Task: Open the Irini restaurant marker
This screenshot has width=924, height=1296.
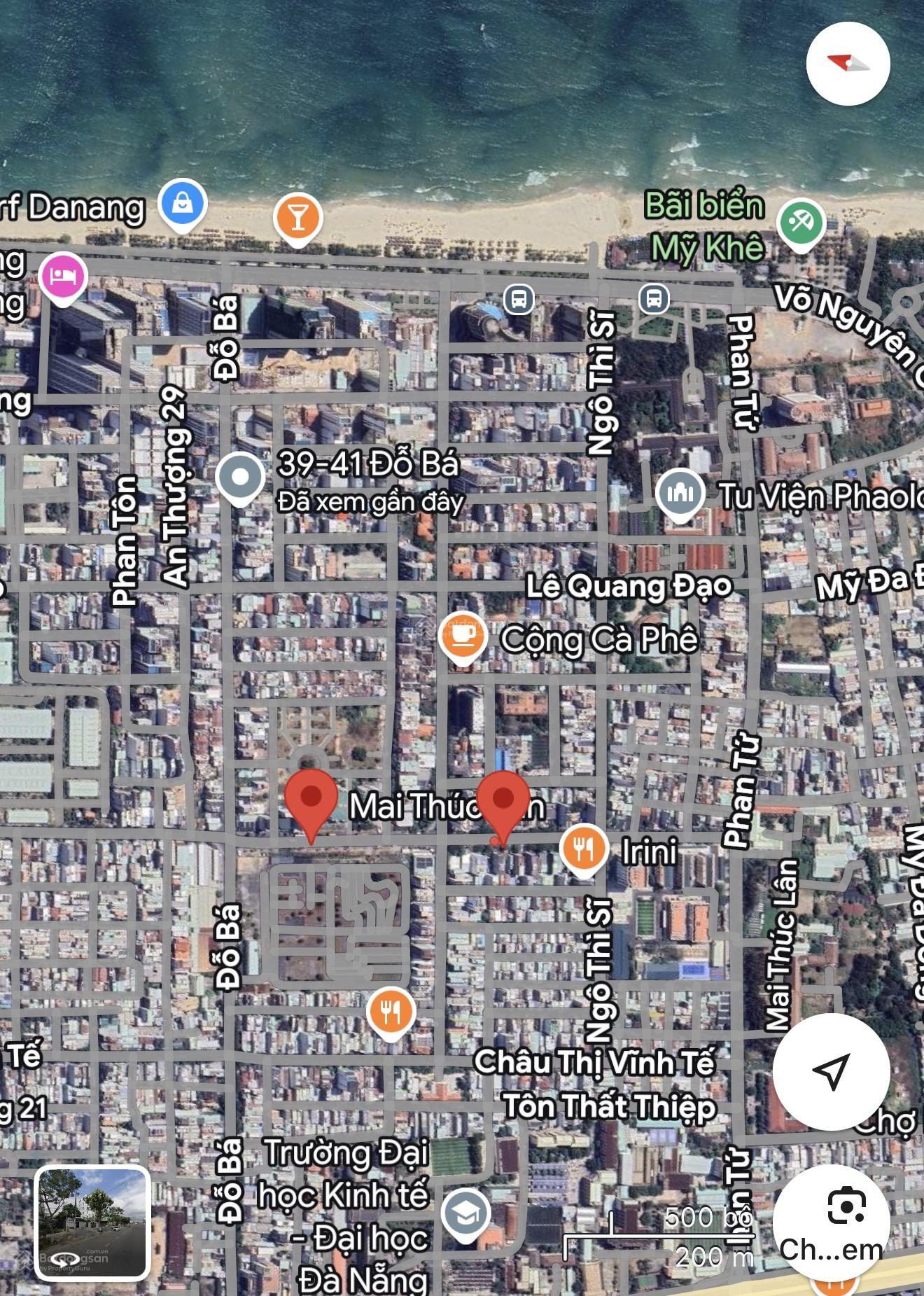Action: [x=583, y=849]
